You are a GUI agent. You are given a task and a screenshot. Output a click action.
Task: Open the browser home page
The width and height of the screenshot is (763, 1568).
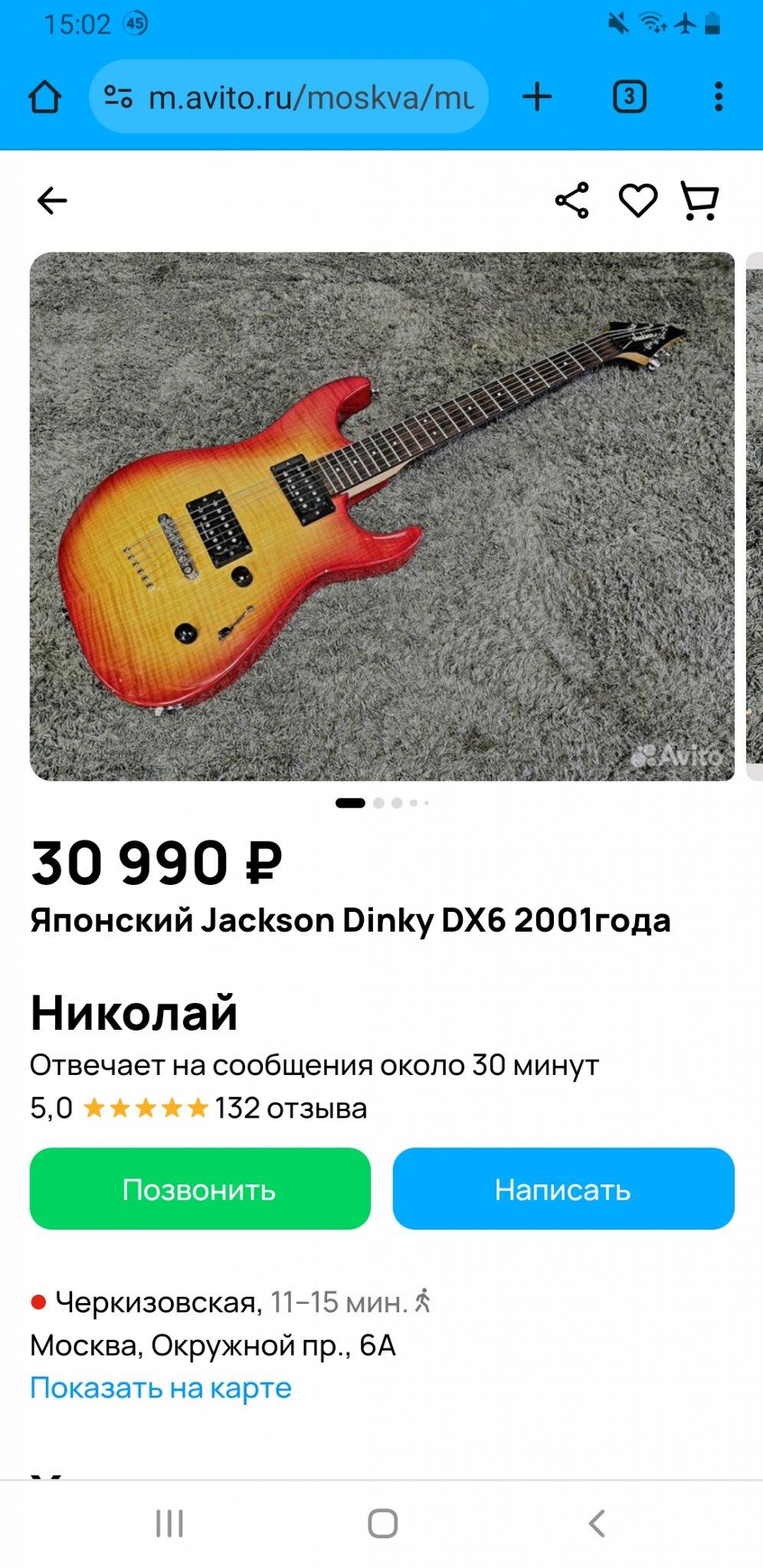[44, 97]
